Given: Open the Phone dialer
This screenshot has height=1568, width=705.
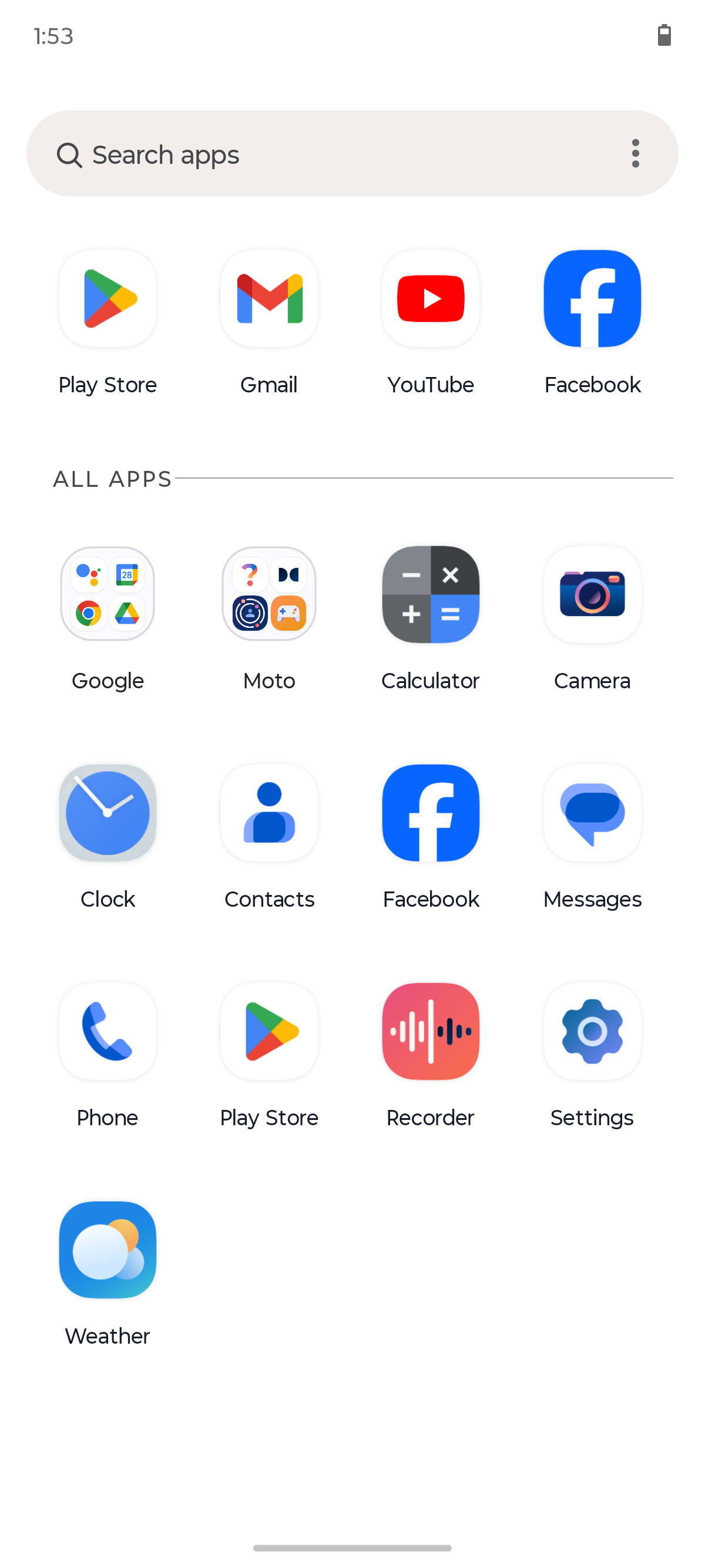Looking at the screenshot, I should pyautogui.click(x=107, y=1032).
